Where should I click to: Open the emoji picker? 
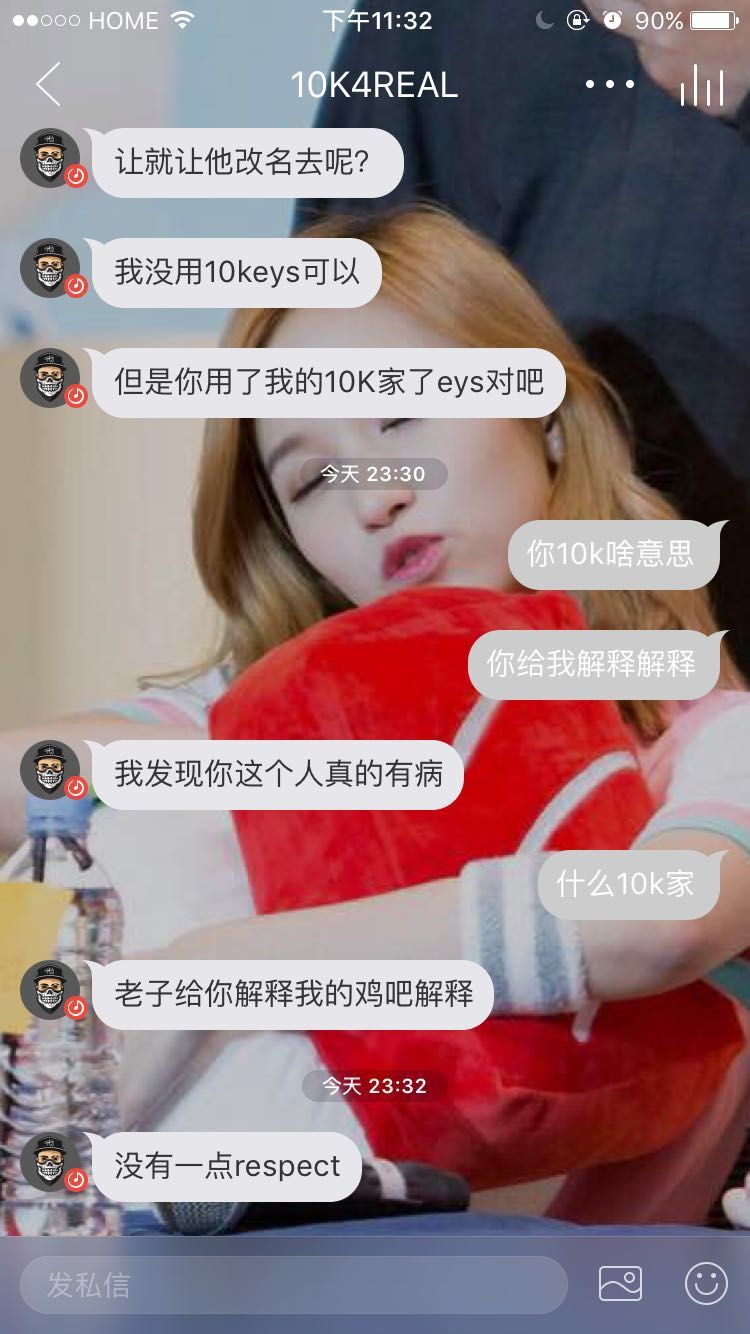tap(706, 1284)
